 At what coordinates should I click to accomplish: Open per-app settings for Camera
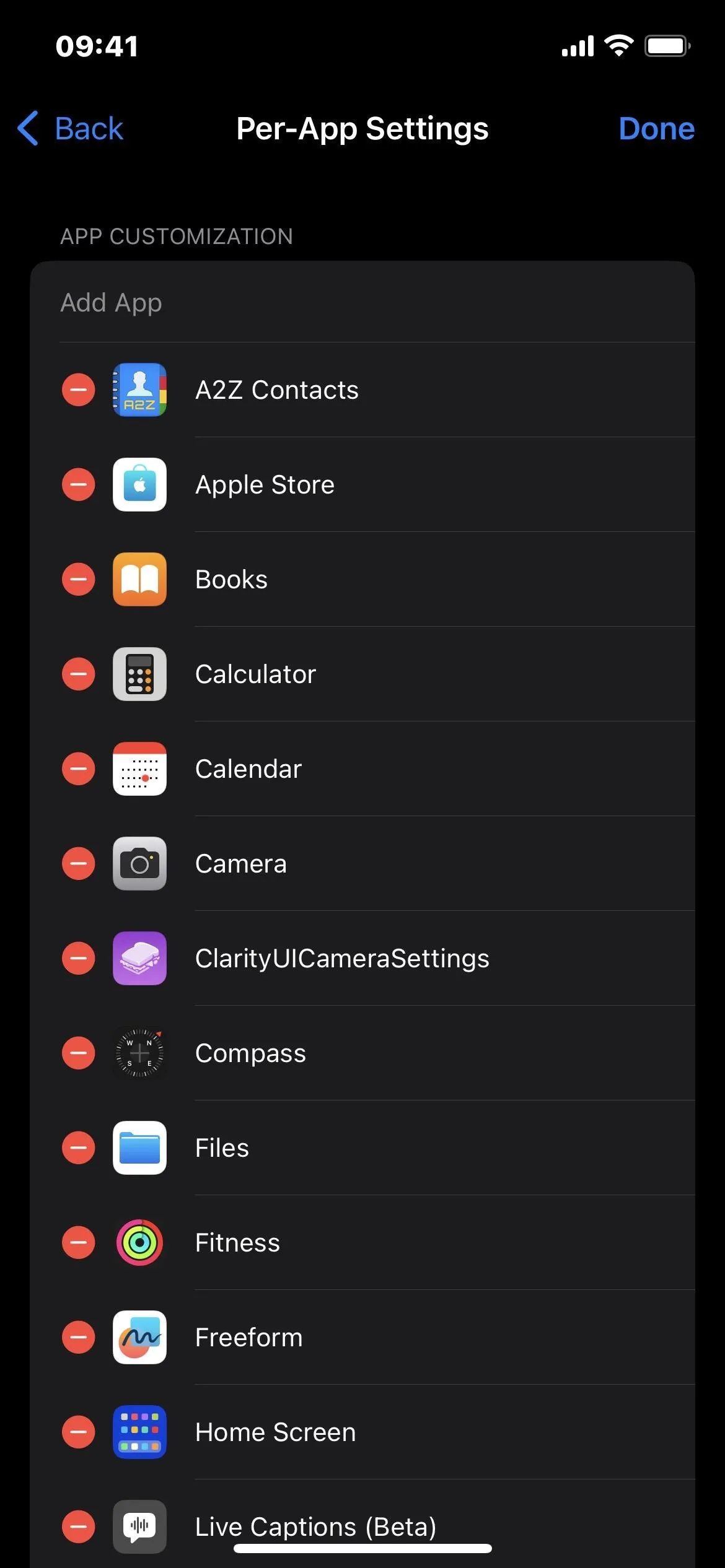tap(362, 864)
